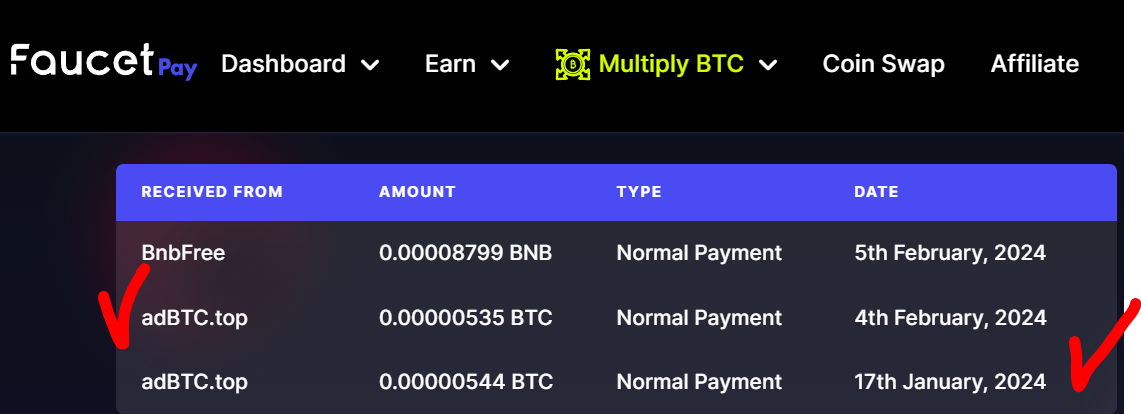Open the Earn dropdown
This screenshot has width=1141, height=414.
(466, 65)
